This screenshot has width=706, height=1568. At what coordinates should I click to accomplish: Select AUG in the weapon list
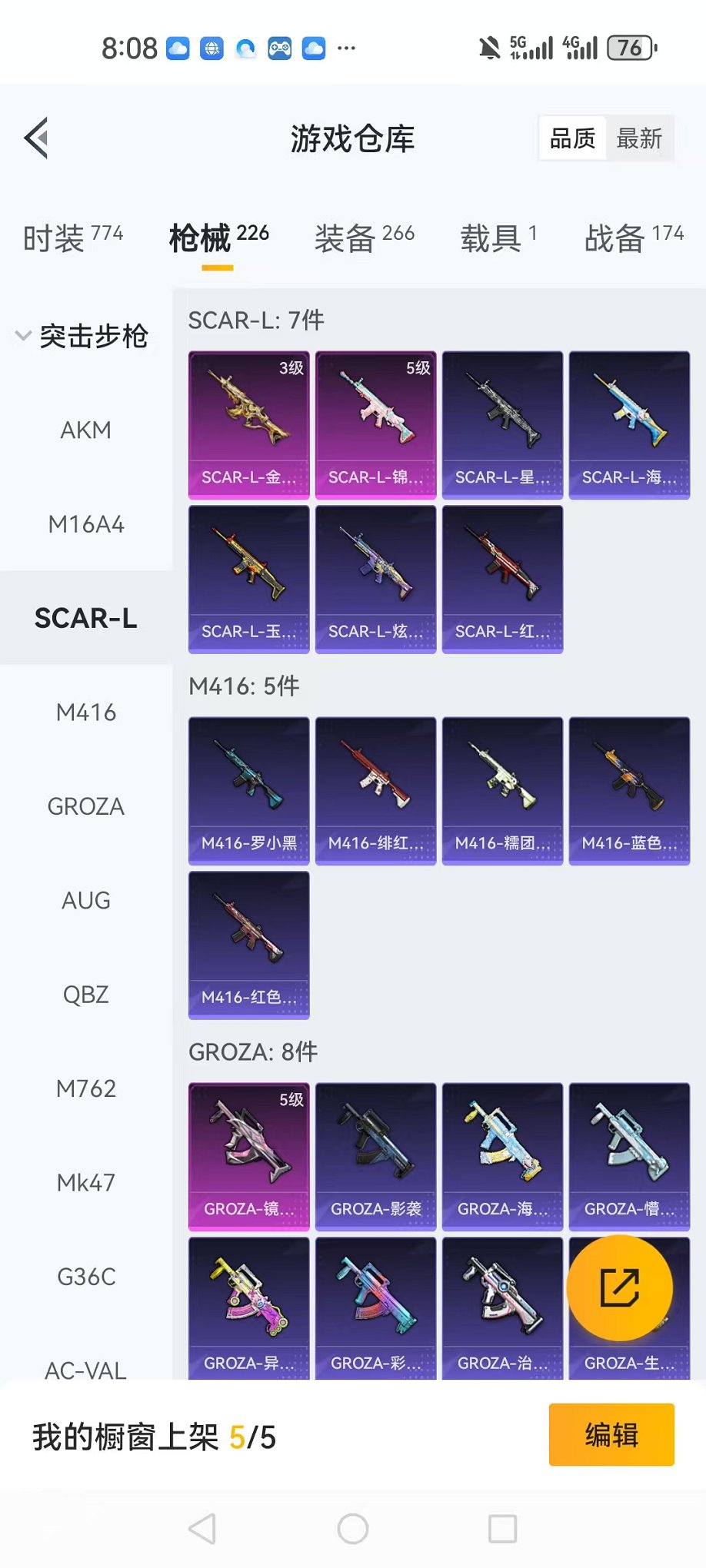86,900
